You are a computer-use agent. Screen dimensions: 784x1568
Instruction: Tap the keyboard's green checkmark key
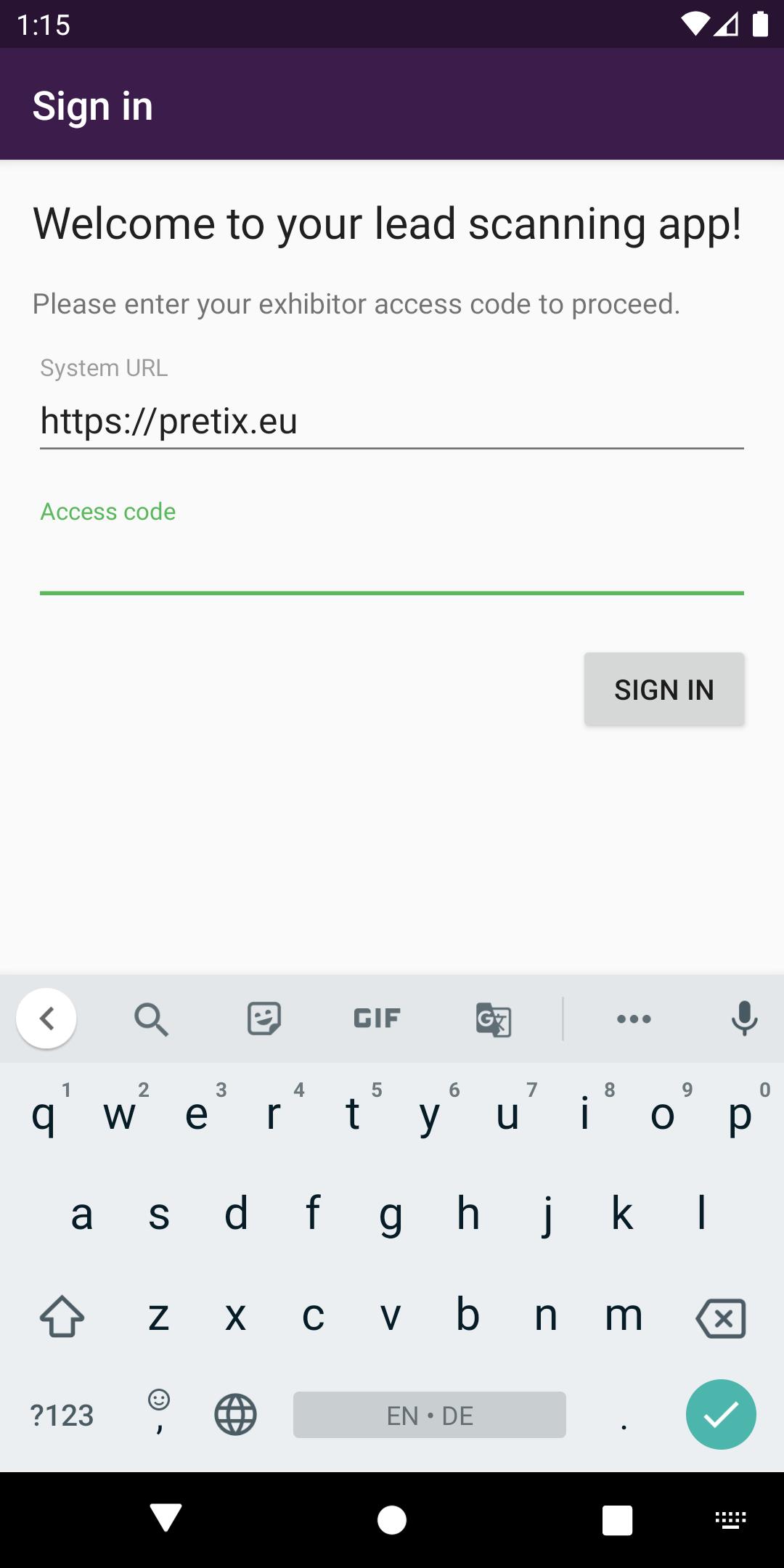tap(720, 1414)
